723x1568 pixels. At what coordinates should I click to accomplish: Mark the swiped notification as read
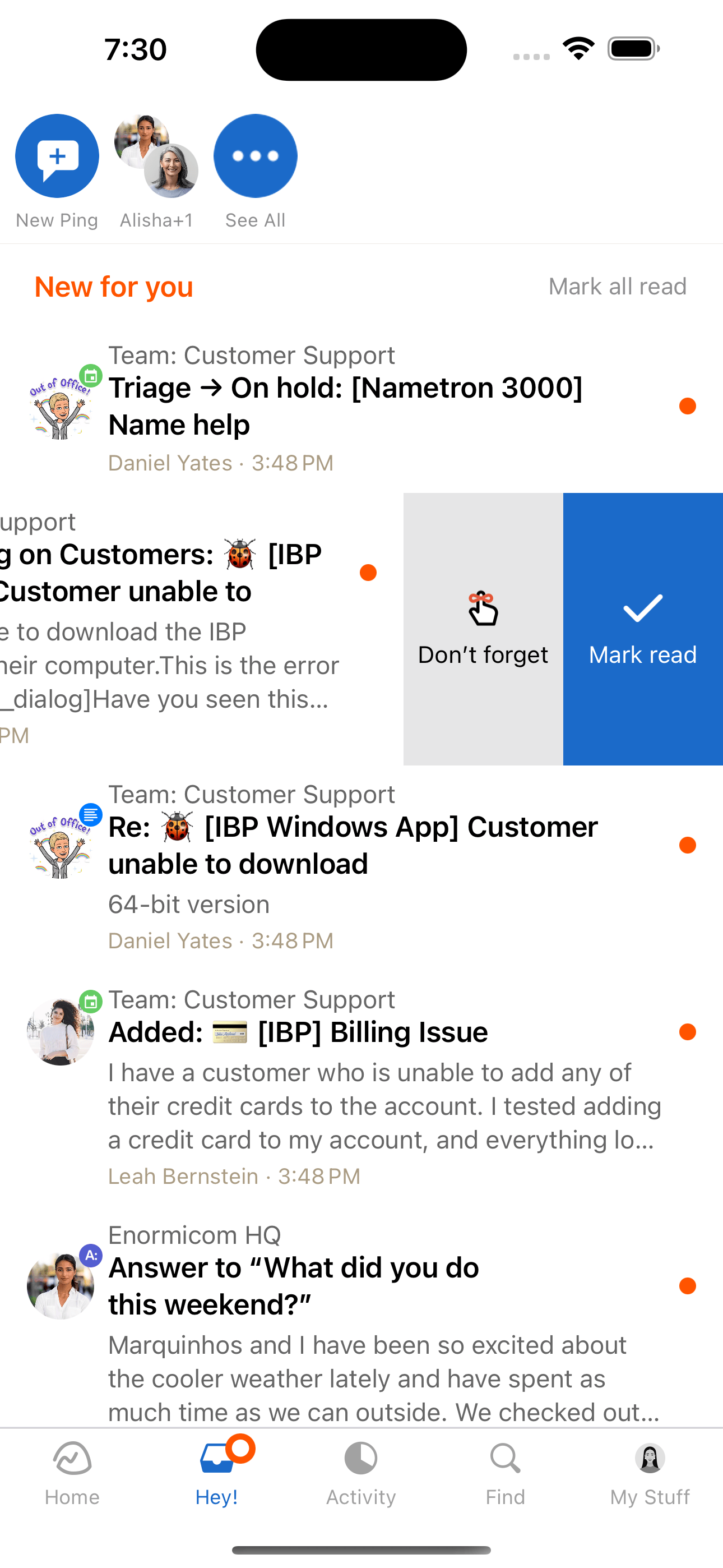point(643,629)
